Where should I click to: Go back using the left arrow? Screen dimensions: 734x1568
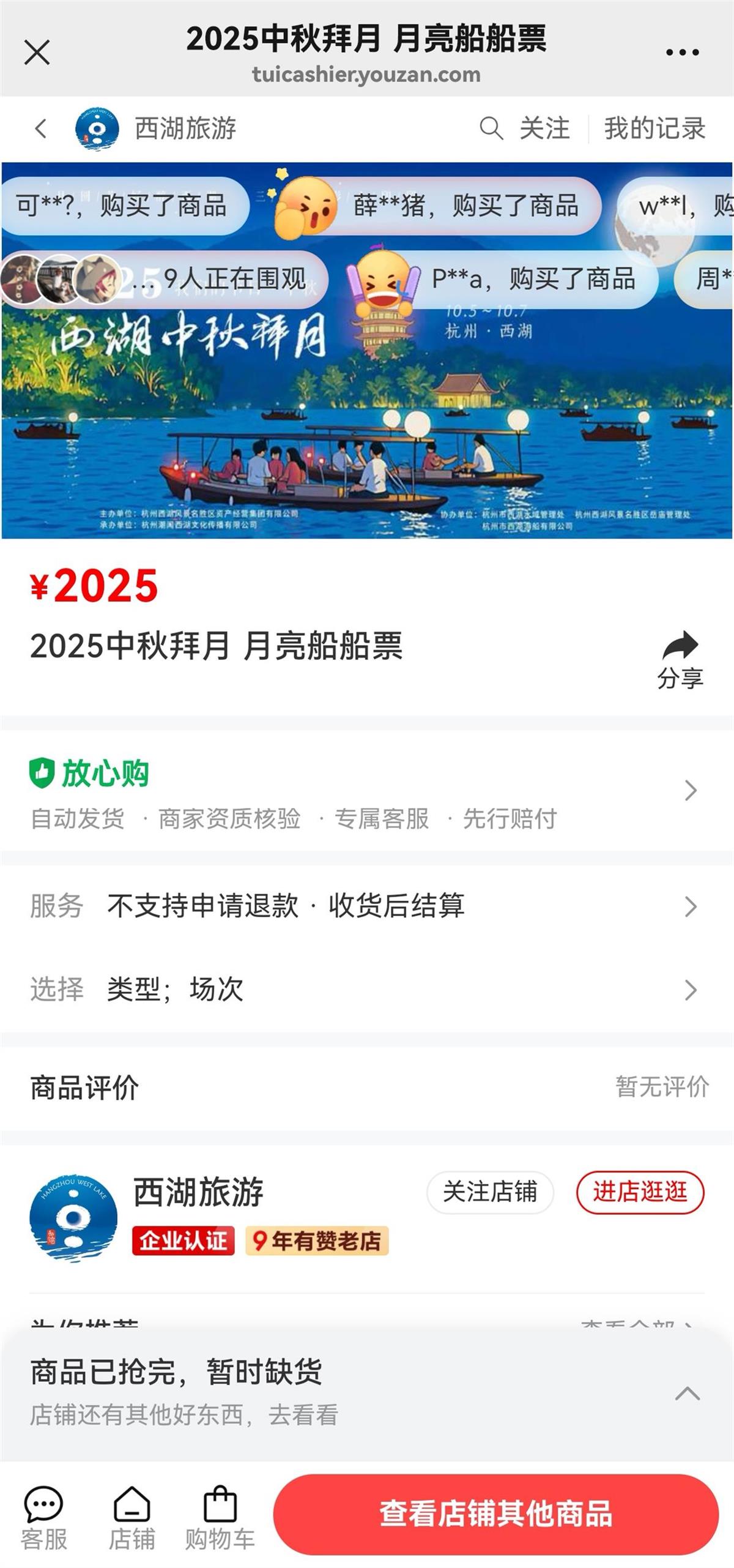click(x=41, y=129)
